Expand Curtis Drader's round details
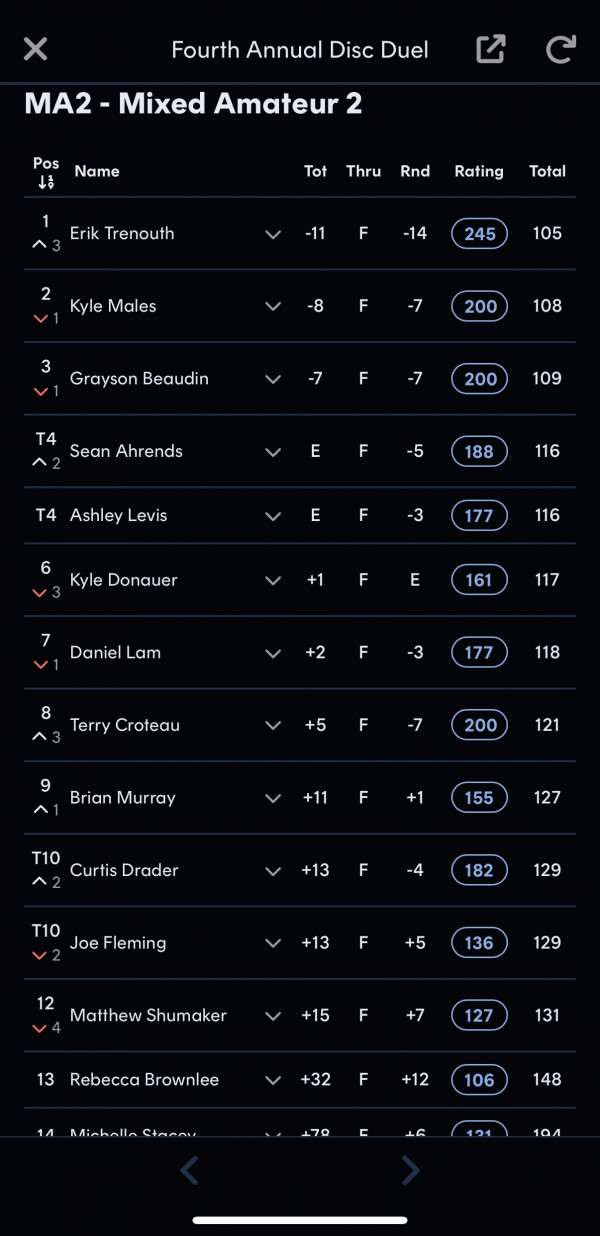 click(273, 871)
